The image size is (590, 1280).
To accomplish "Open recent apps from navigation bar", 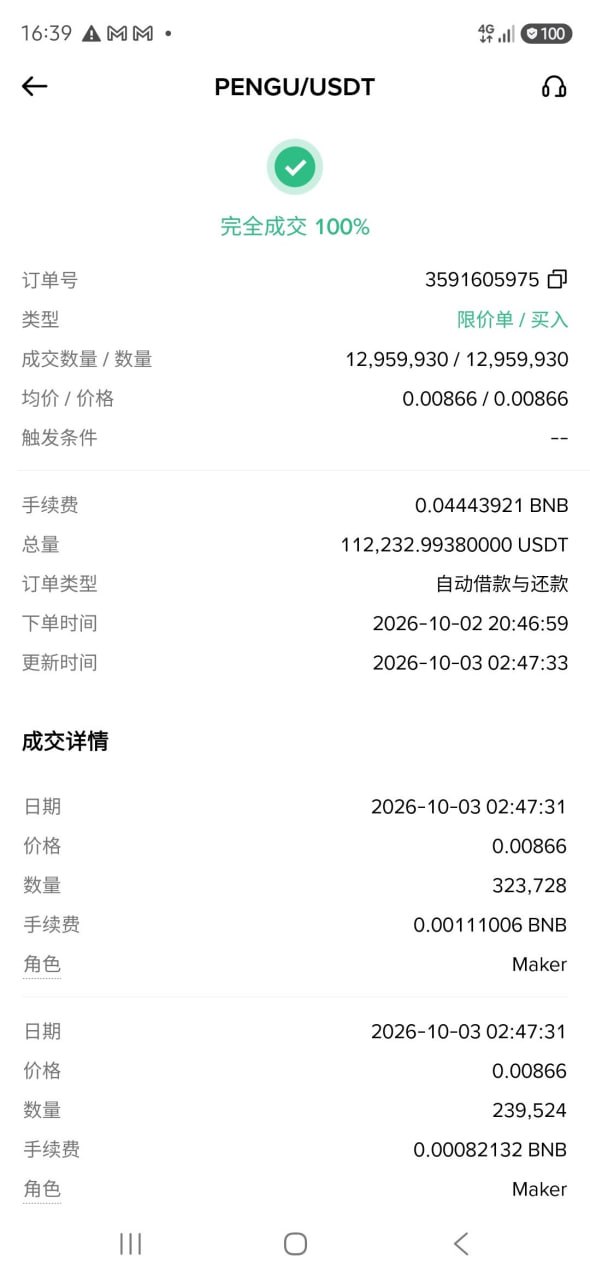I will point(130,1243).
